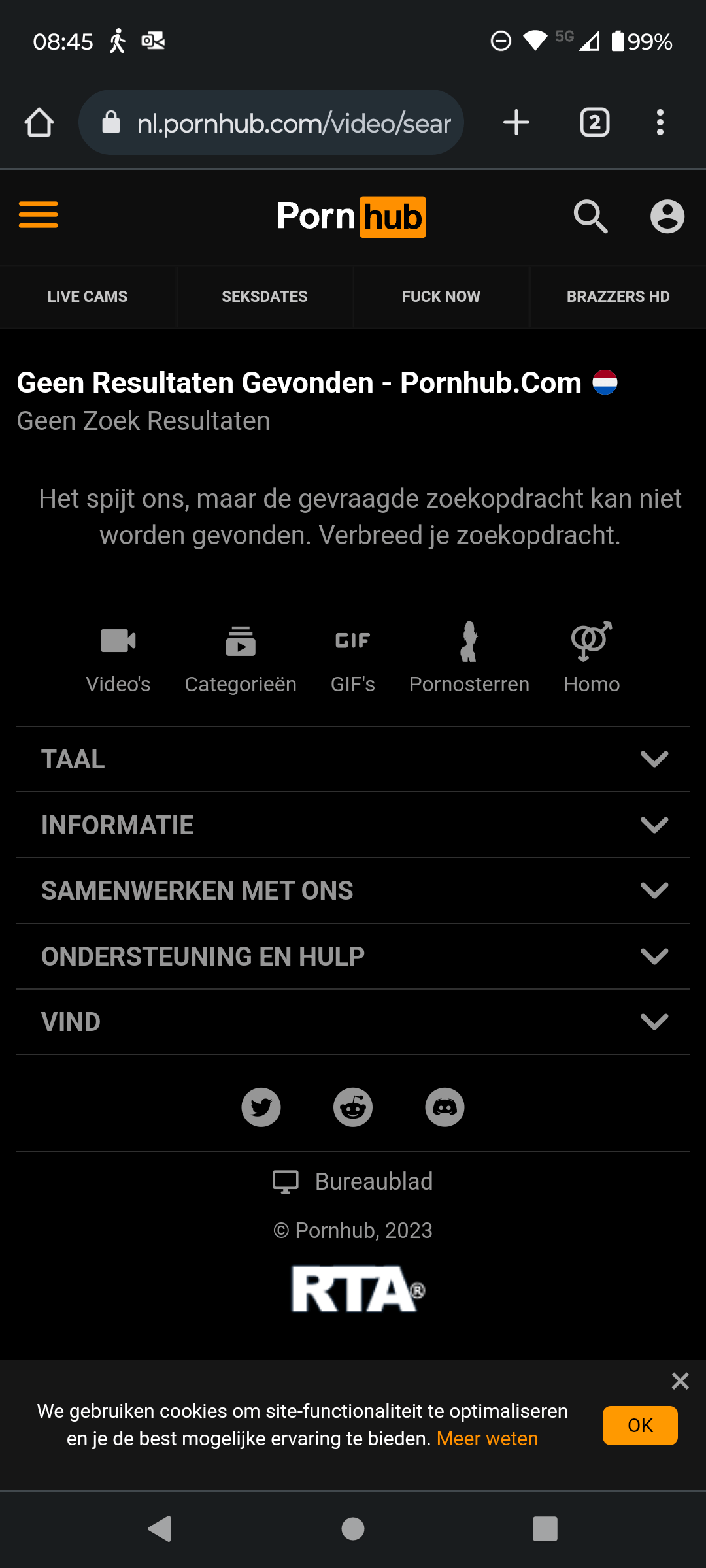Open the Reddit social link
Viewport: 706px width, 1568px height.
click(x=353, y=1107)
